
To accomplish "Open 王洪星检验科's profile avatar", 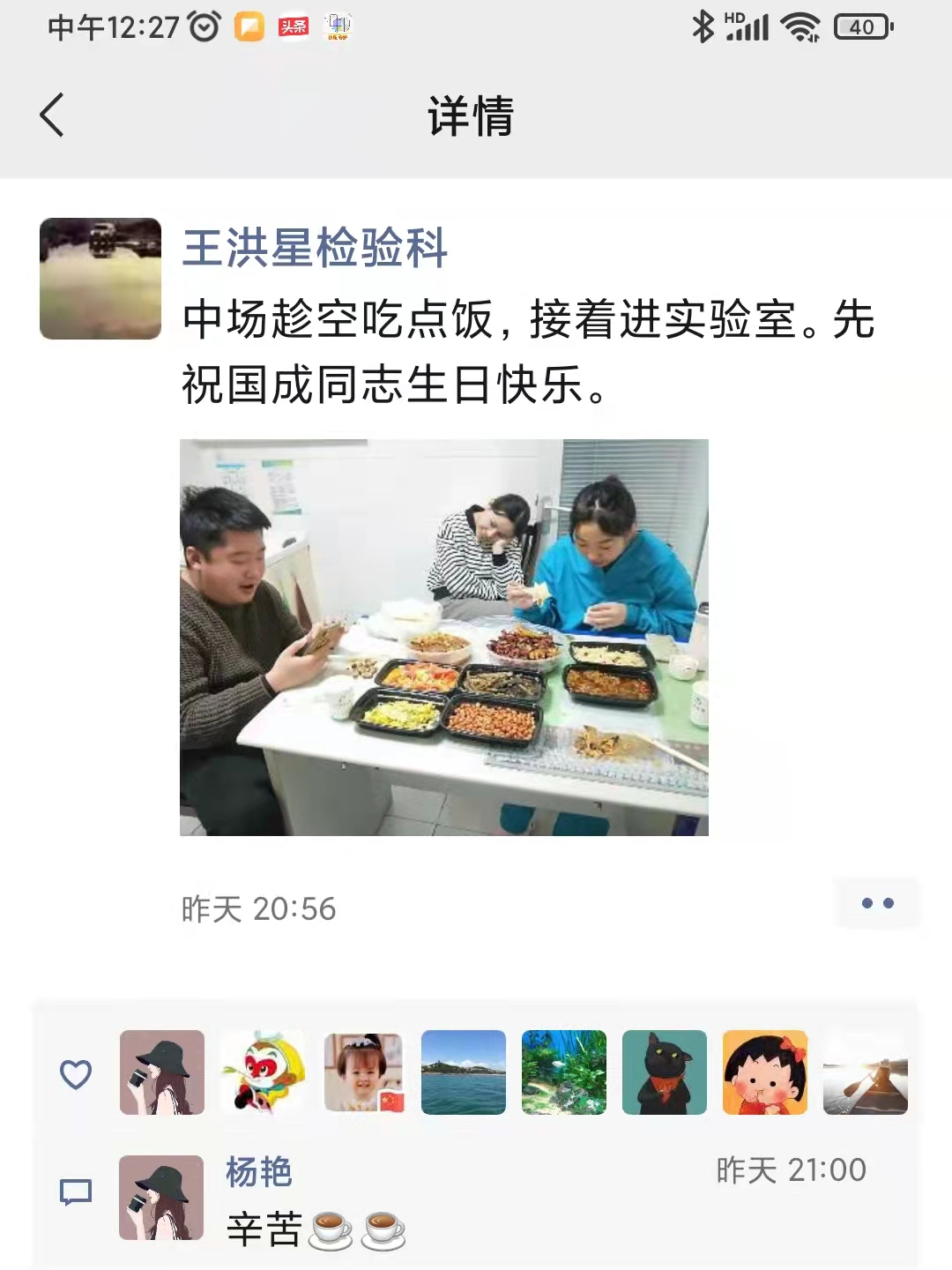I will point(100,279).
